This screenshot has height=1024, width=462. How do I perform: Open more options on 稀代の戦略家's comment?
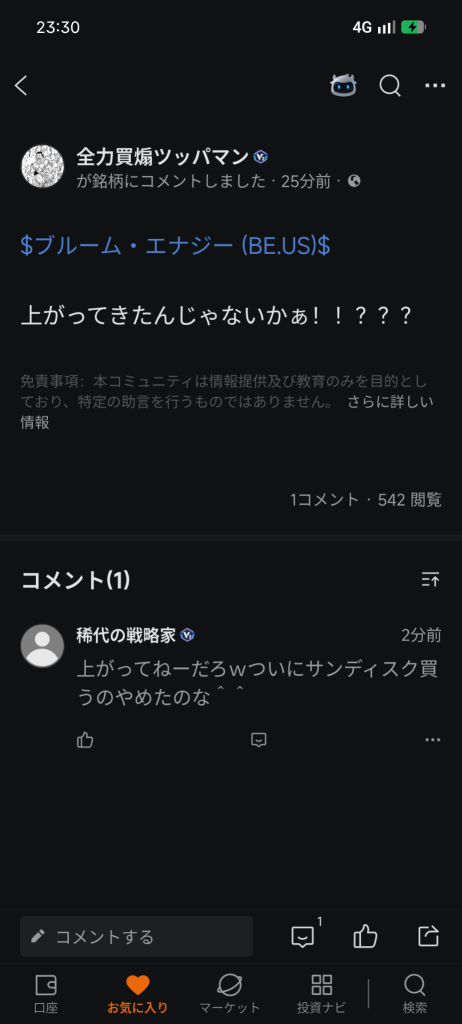tap(433, 740)
